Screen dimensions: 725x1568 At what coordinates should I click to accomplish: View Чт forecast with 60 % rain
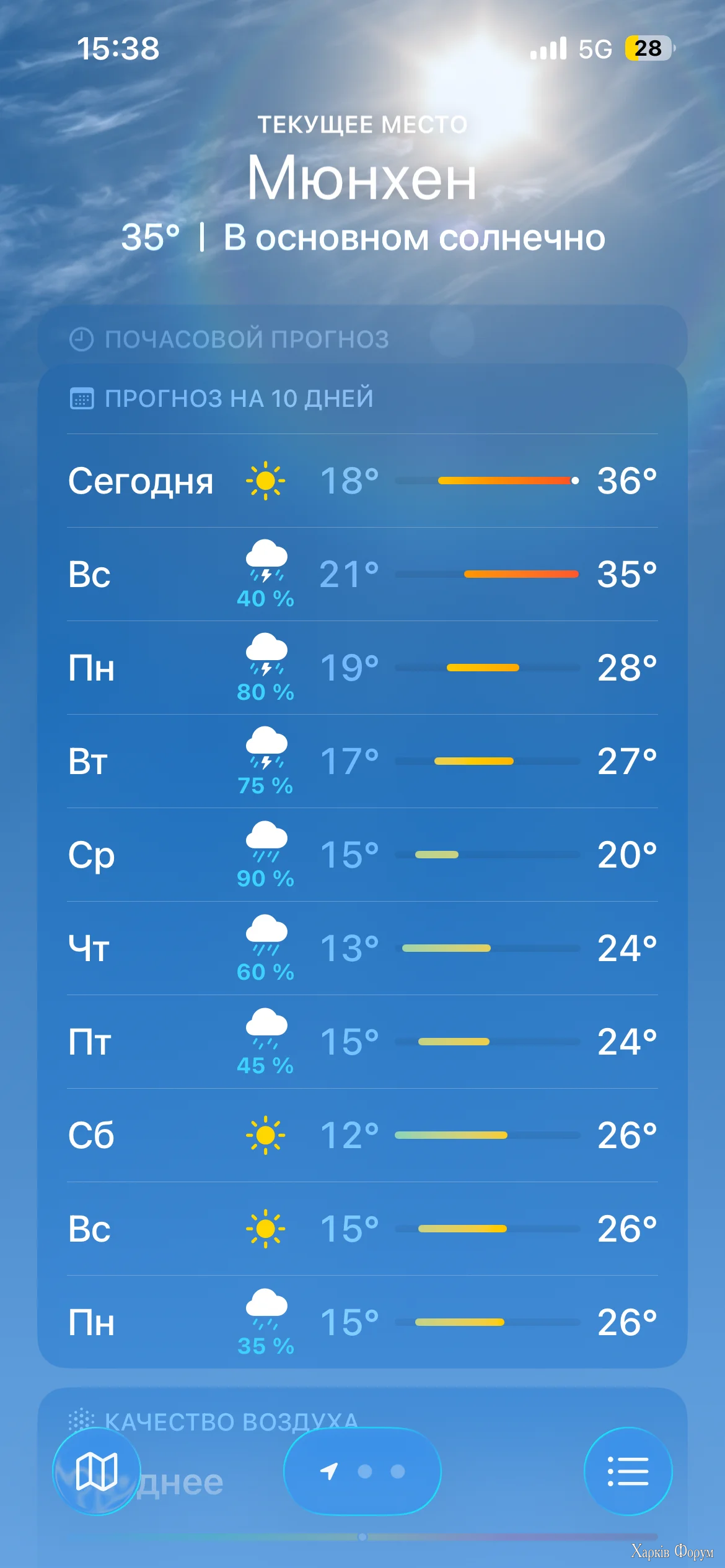click(362, 948)
